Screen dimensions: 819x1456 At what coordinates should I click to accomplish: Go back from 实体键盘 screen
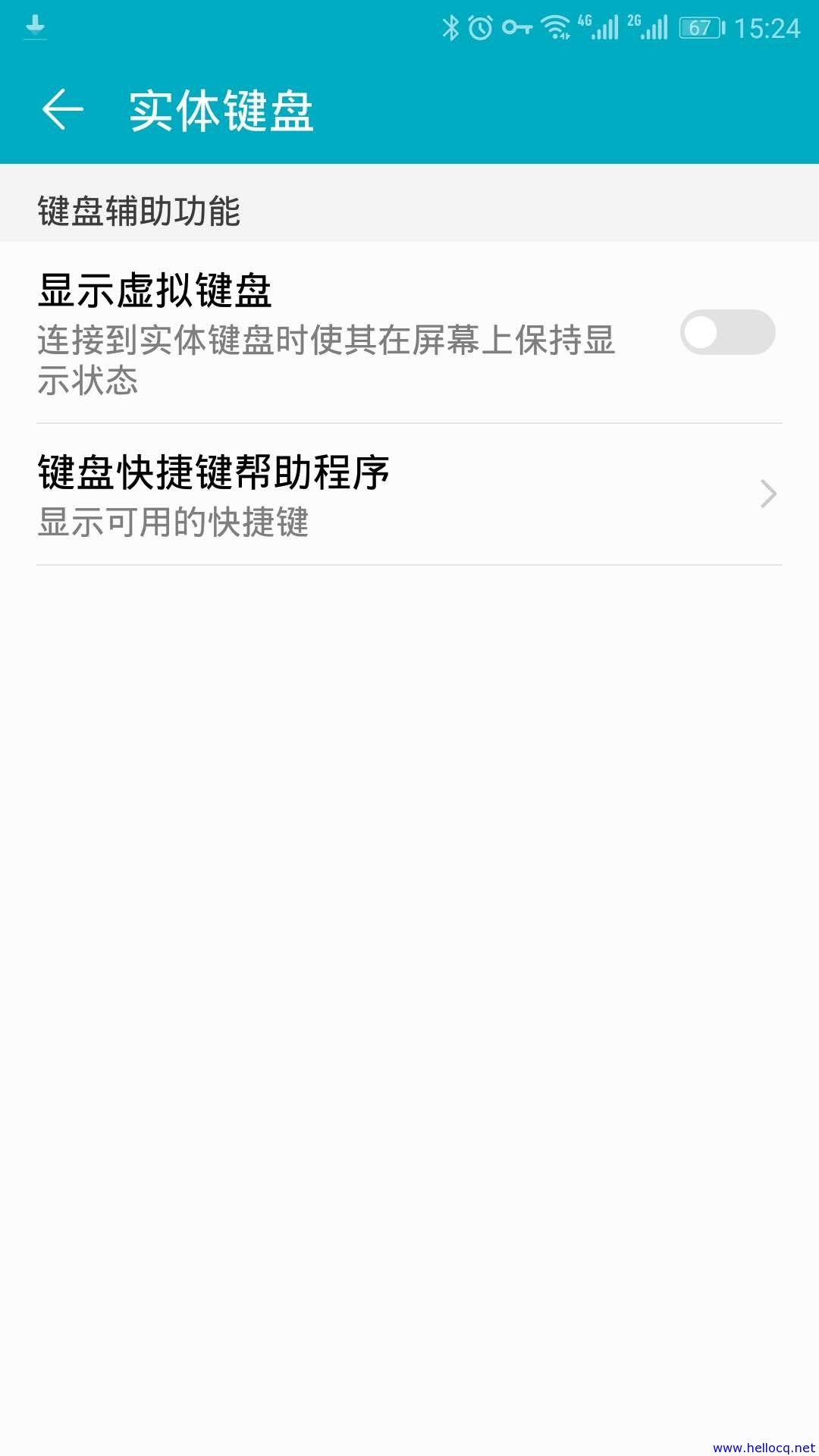pyautogui.click(x=62, y=110)
